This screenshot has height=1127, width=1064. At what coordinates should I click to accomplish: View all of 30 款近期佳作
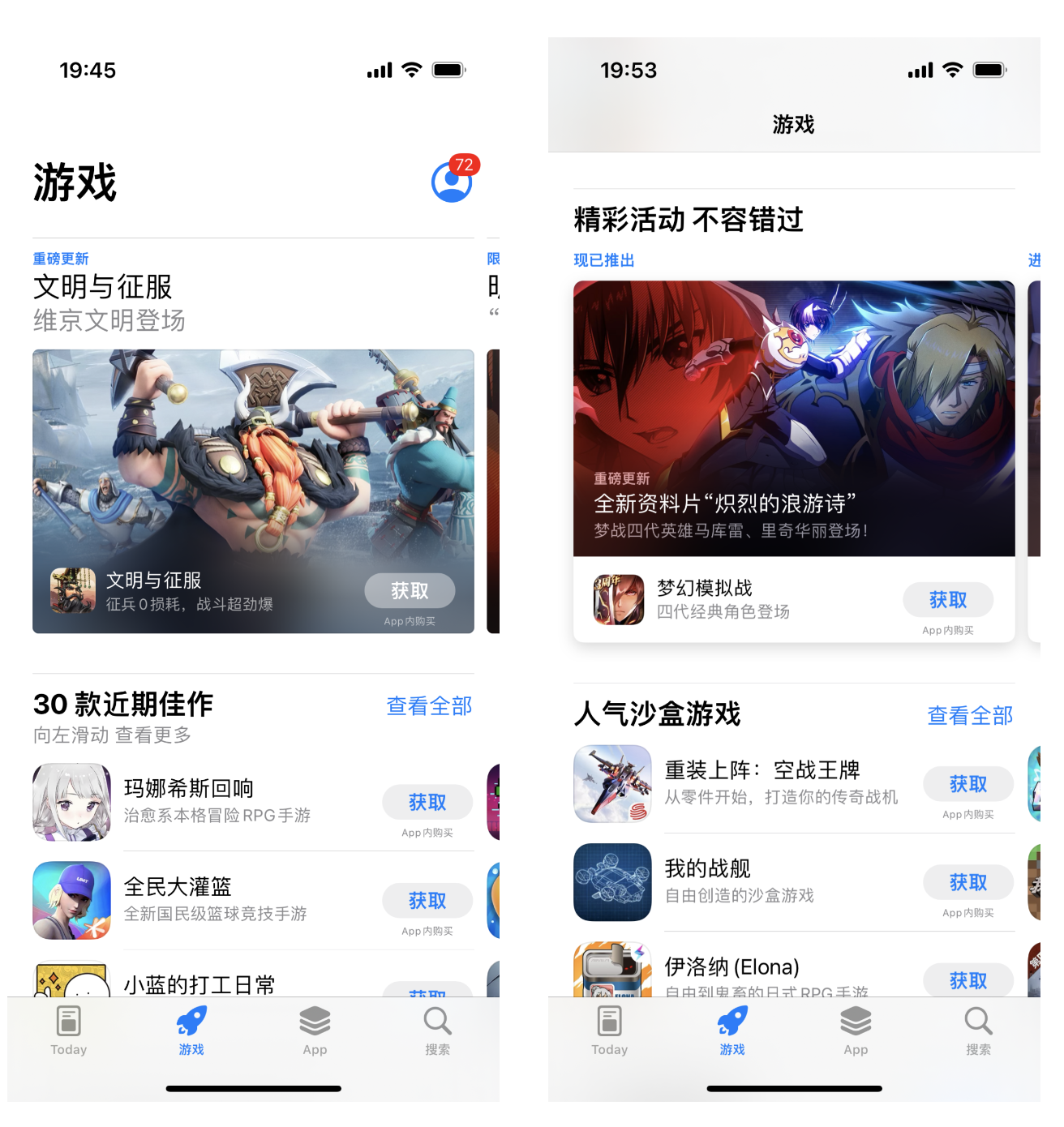pos(429,706)
